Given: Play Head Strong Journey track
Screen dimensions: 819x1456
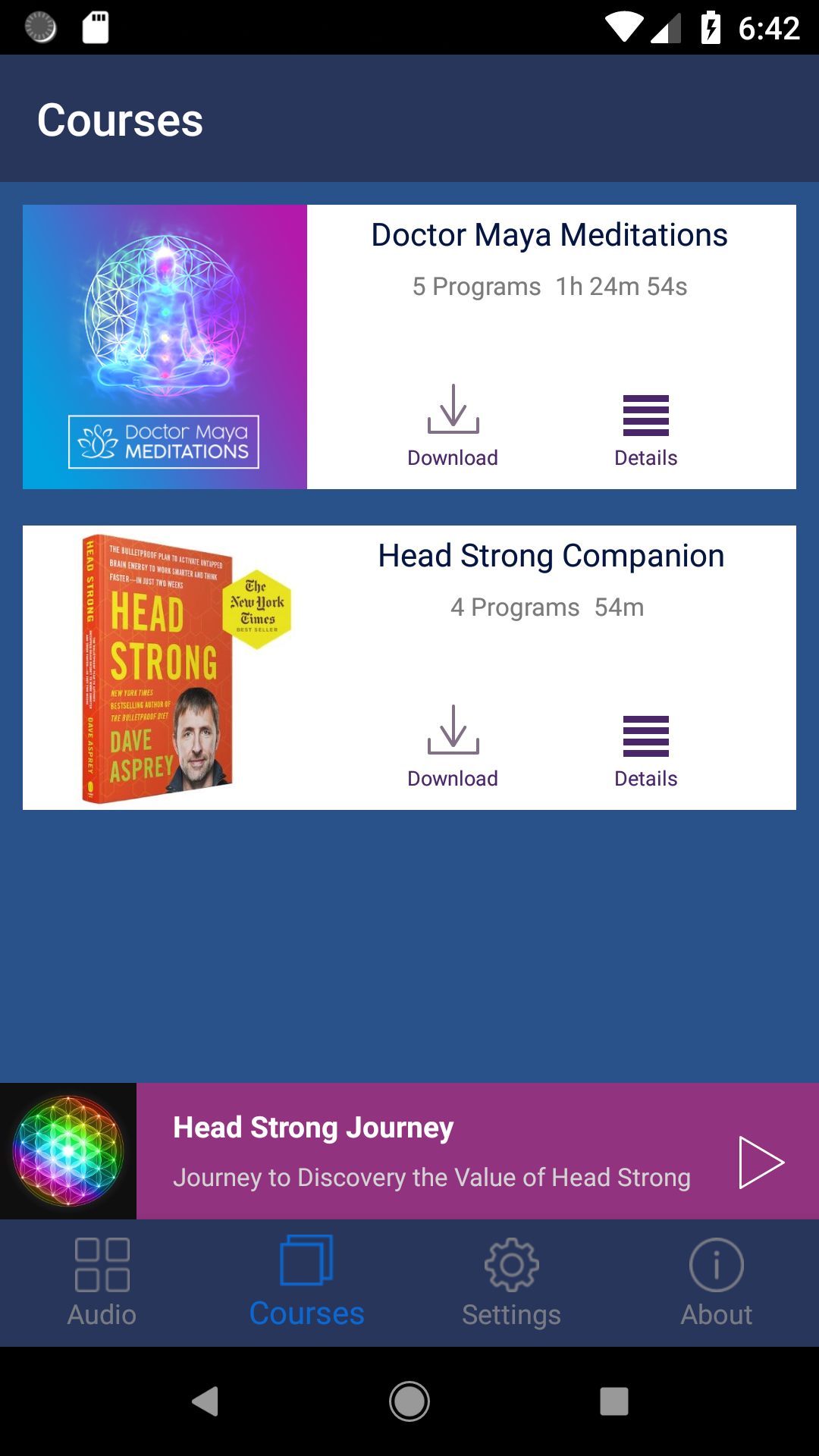Looking at the screenshot, I should coord(761,1162).
